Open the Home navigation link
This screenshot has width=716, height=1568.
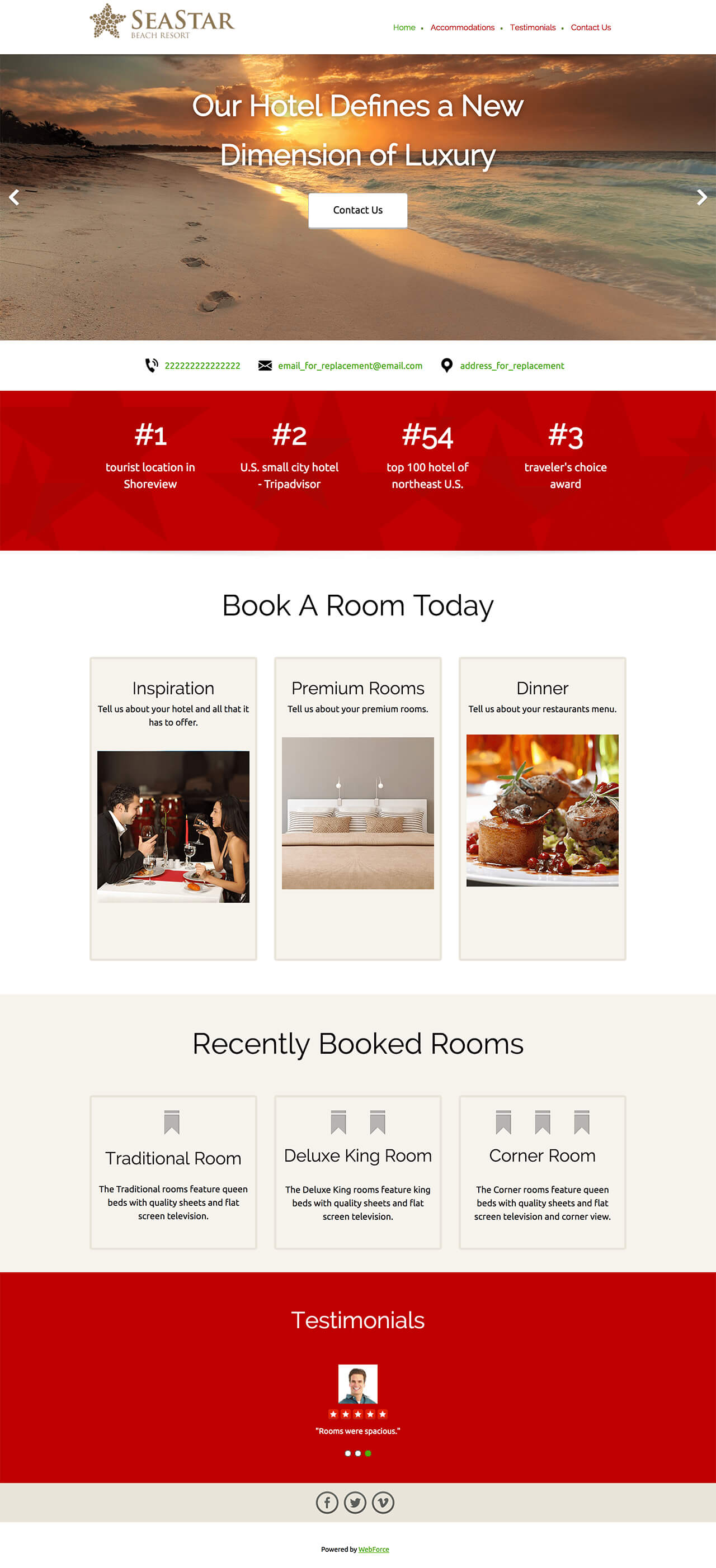click(404, 27)
